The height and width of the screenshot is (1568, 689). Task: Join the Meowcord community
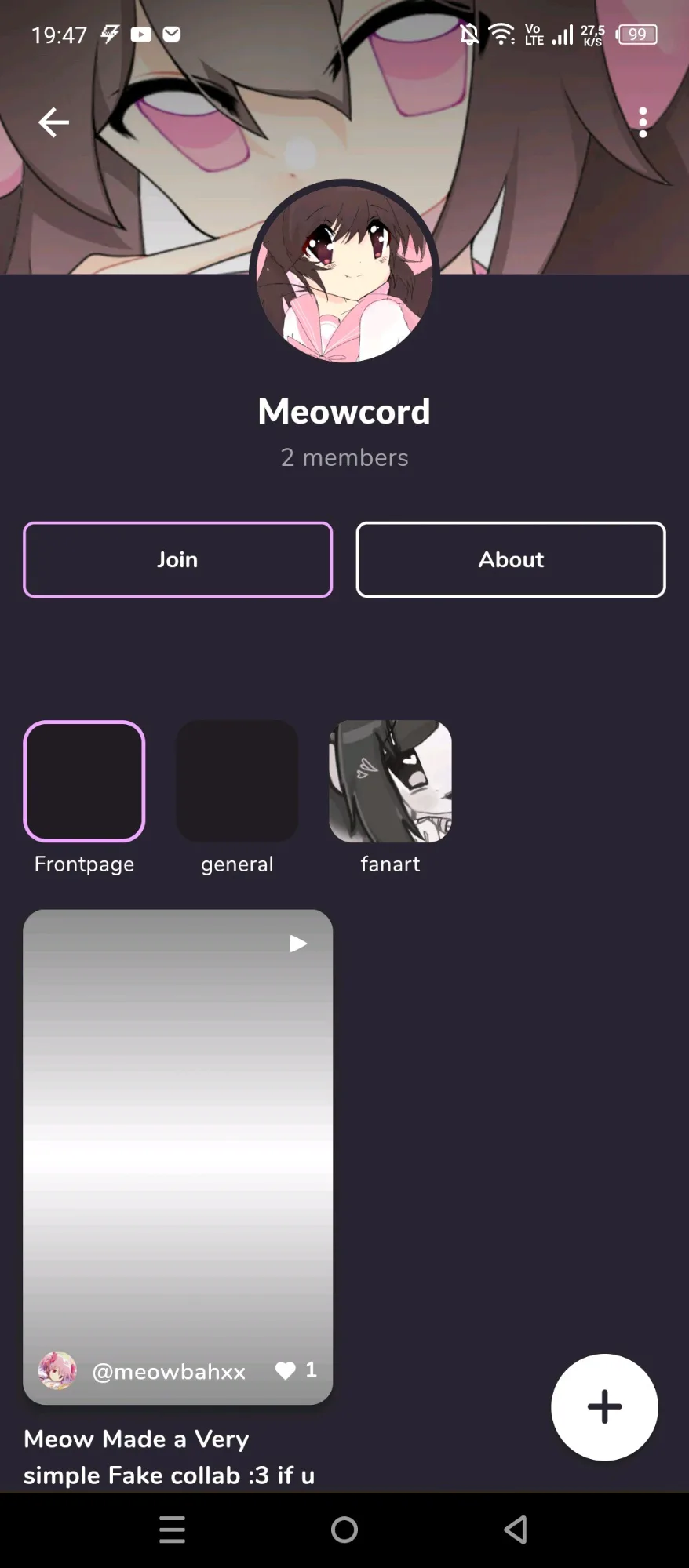(178, 559)
